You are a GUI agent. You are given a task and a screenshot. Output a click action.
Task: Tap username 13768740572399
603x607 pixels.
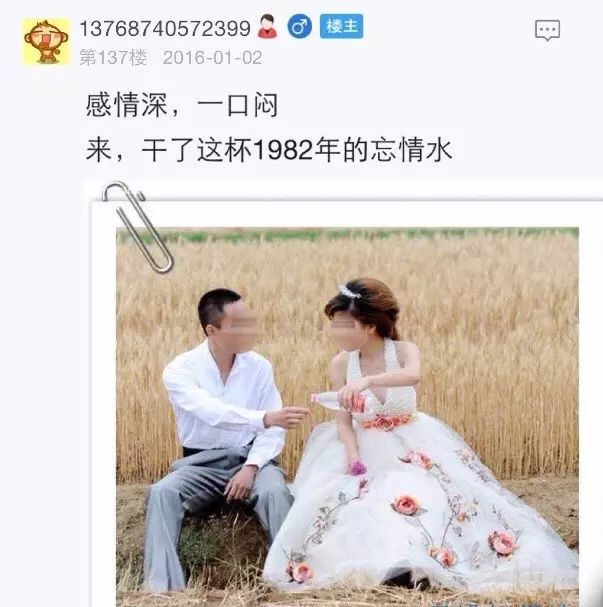[x=164, y=27]
